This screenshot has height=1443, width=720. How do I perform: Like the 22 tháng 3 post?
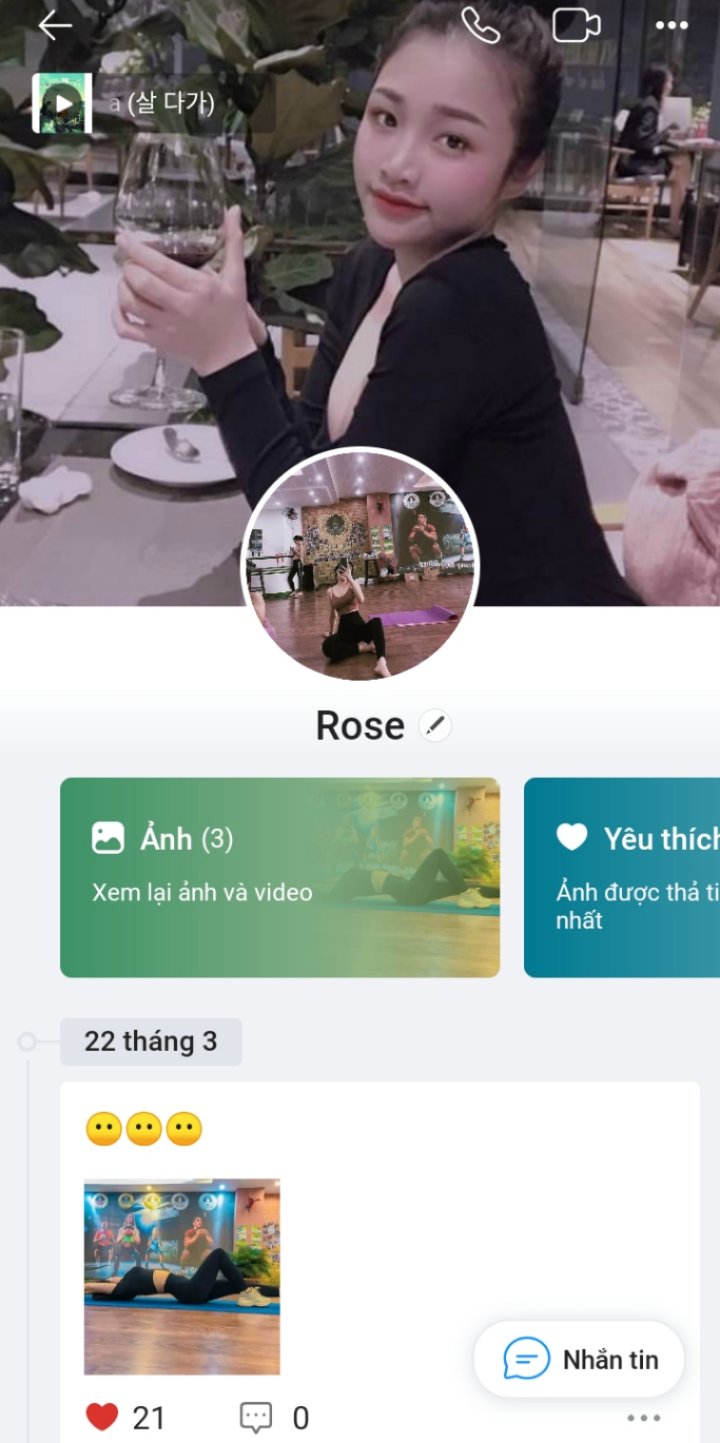coord(102,1416)
